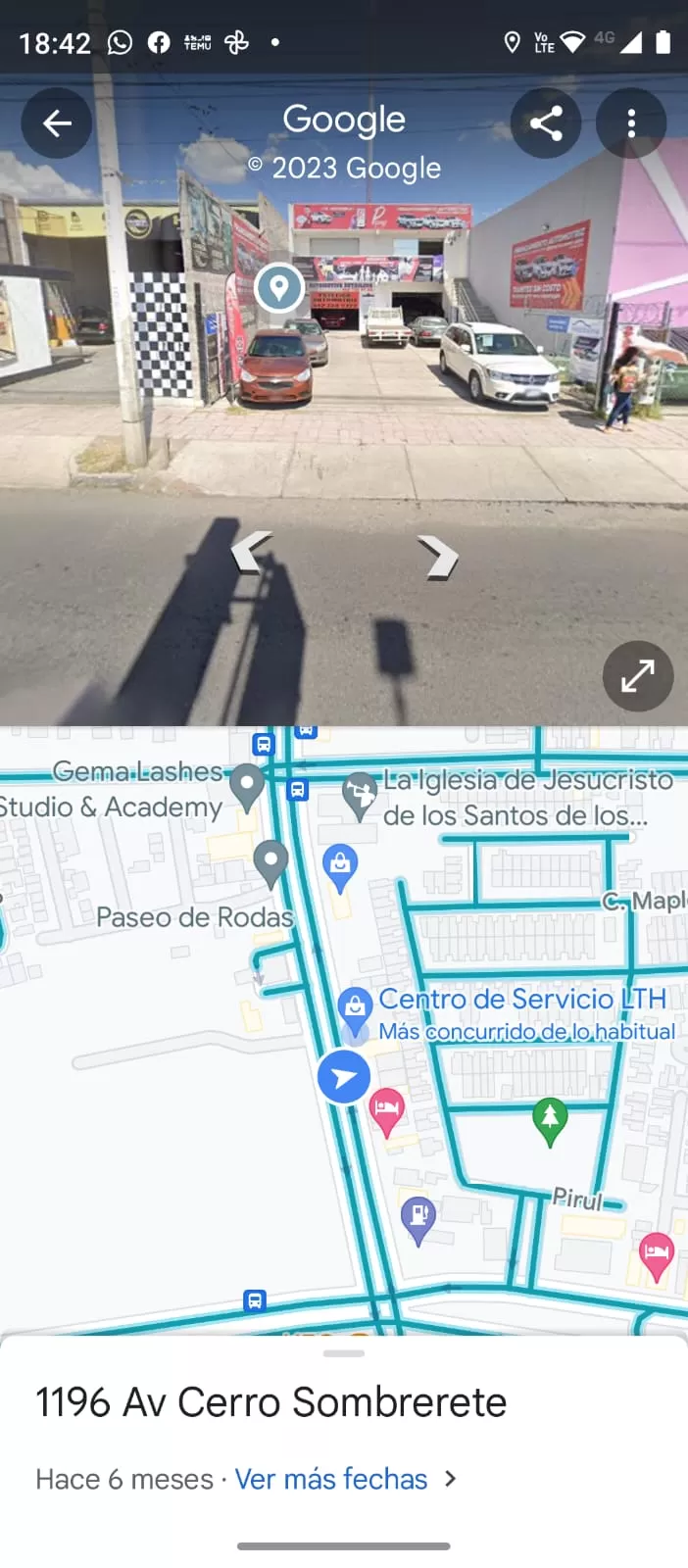This screenshot has width=688, height=1568.
Task: Select the Gema Lashes Studio & Academy pin
Action: (x=247, y=785)
